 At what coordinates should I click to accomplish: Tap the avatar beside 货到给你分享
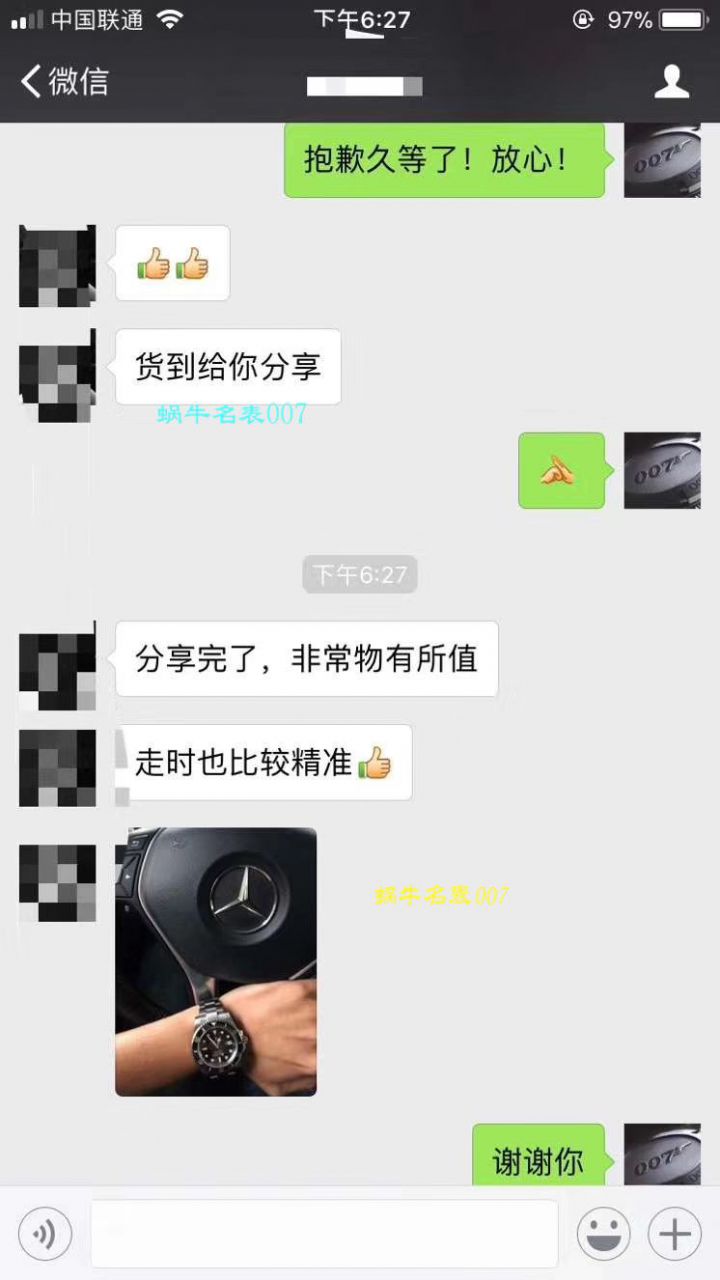(57, 375)
